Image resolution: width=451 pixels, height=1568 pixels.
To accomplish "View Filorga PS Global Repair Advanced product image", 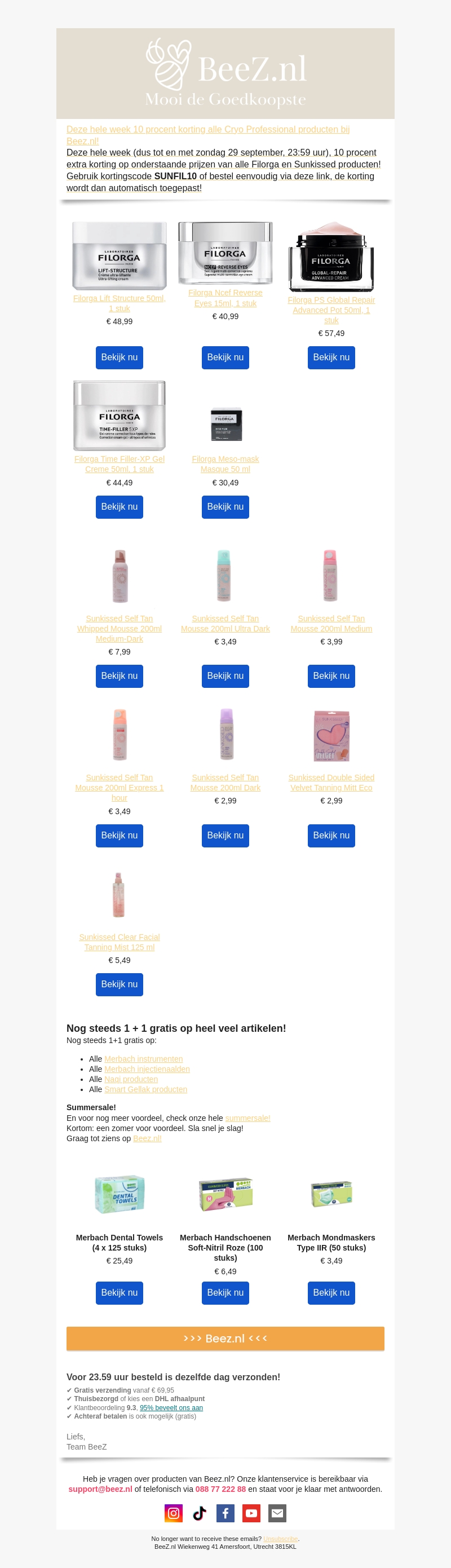I will (331, 257).
